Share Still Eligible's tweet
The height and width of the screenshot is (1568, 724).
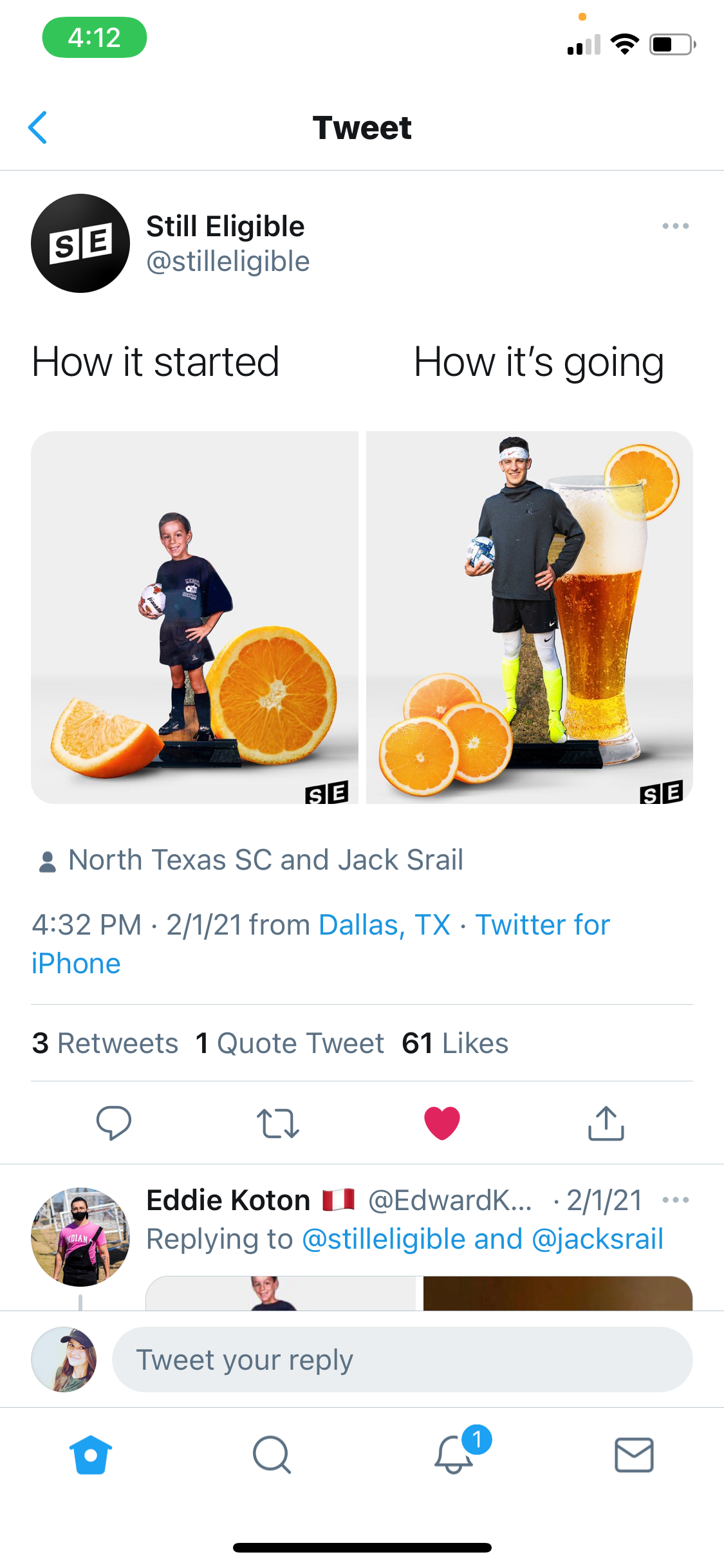point(606,1123)
